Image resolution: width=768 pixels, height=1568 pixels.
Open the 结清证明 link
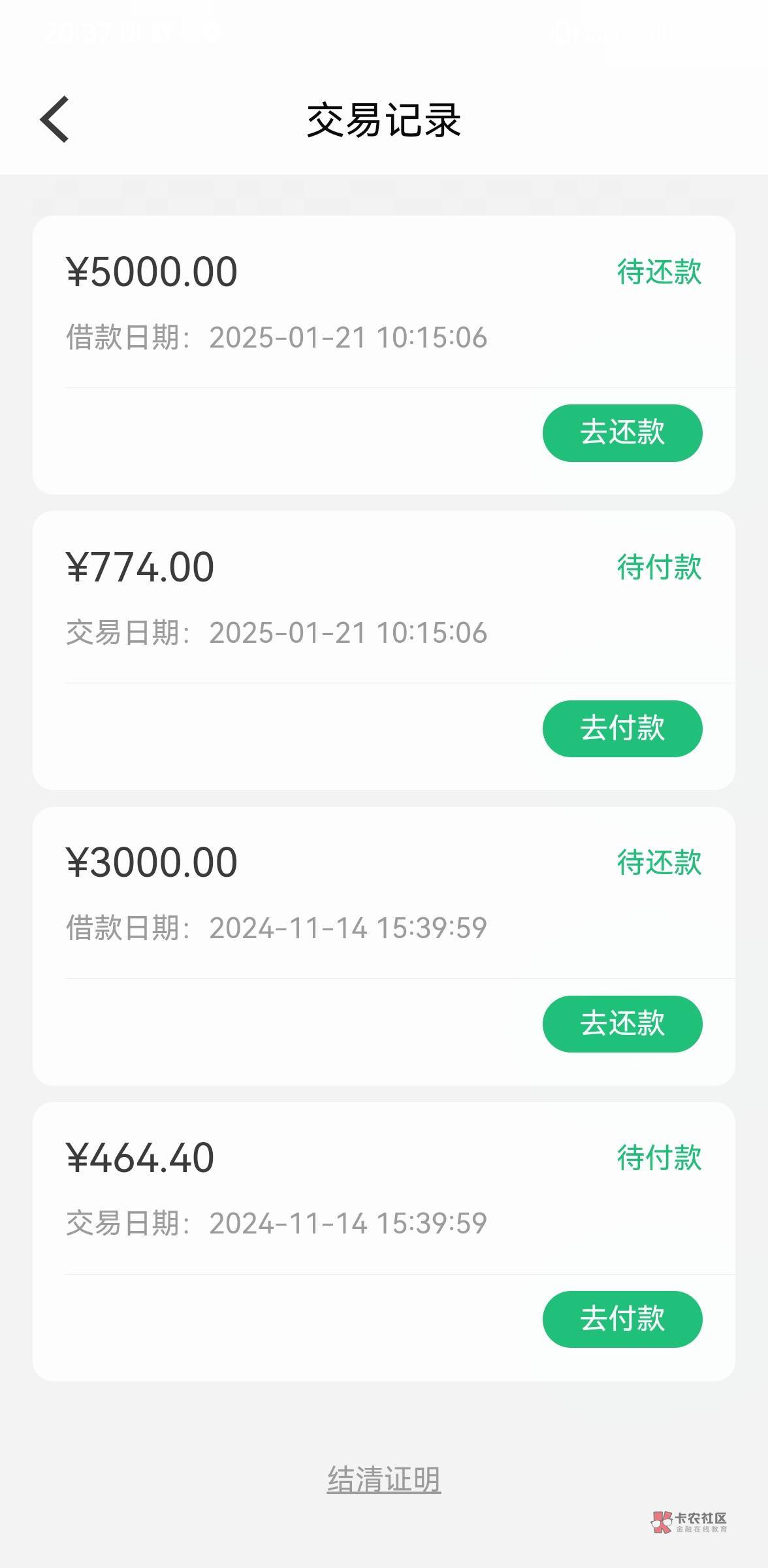point(384,1480)
